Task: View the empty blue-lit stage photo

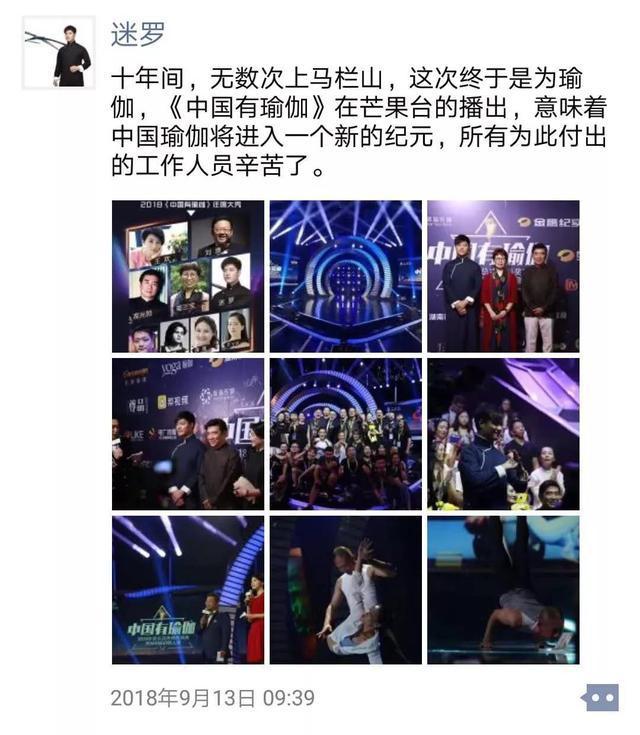Action: click(345, 276)
